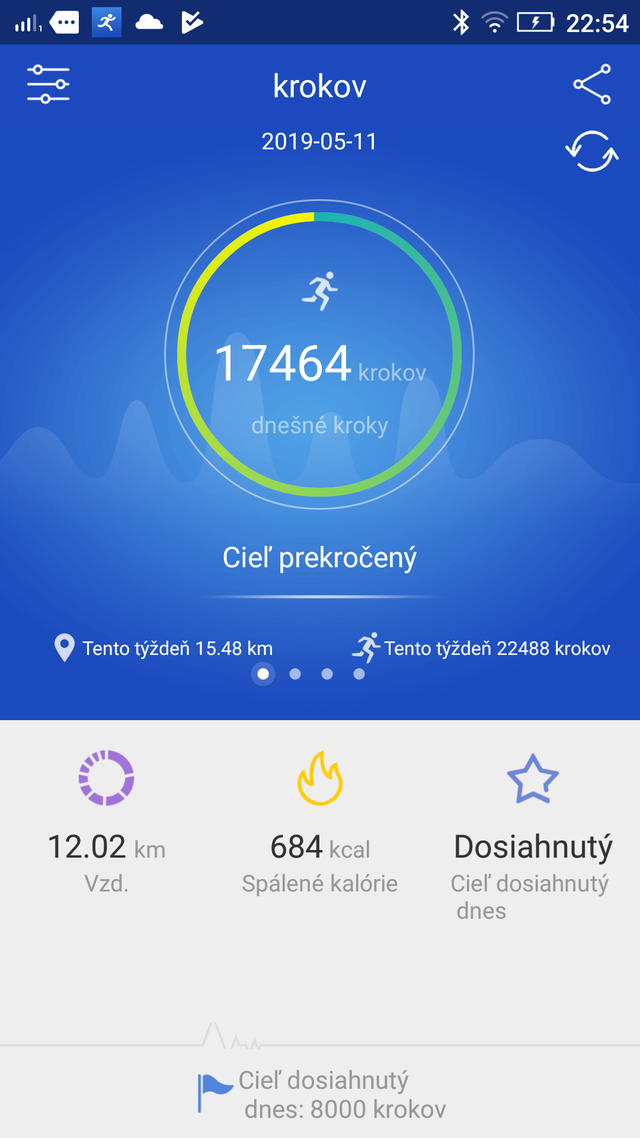The width and height of the screenshot is (640, 1138).
Task: Open the settings sliders menu
Action: (x=48, y=85)
